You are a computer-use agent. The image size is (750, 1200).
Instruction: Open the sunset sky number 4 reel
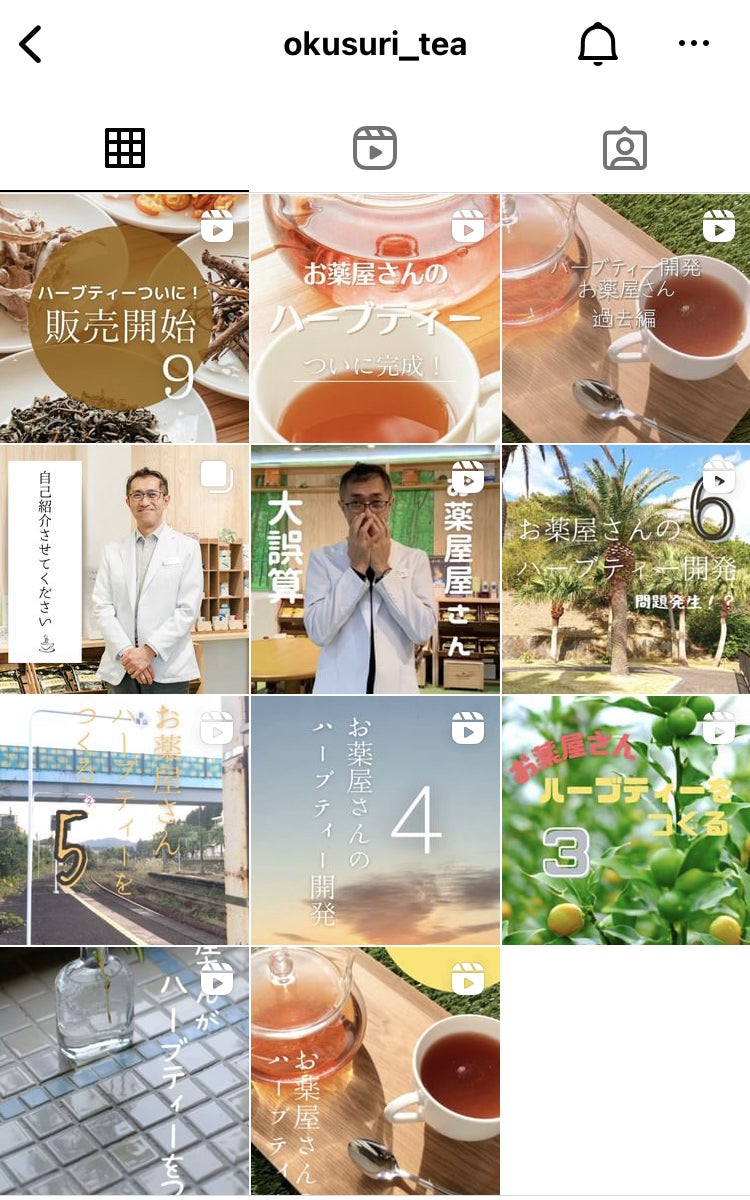(375, 820)
